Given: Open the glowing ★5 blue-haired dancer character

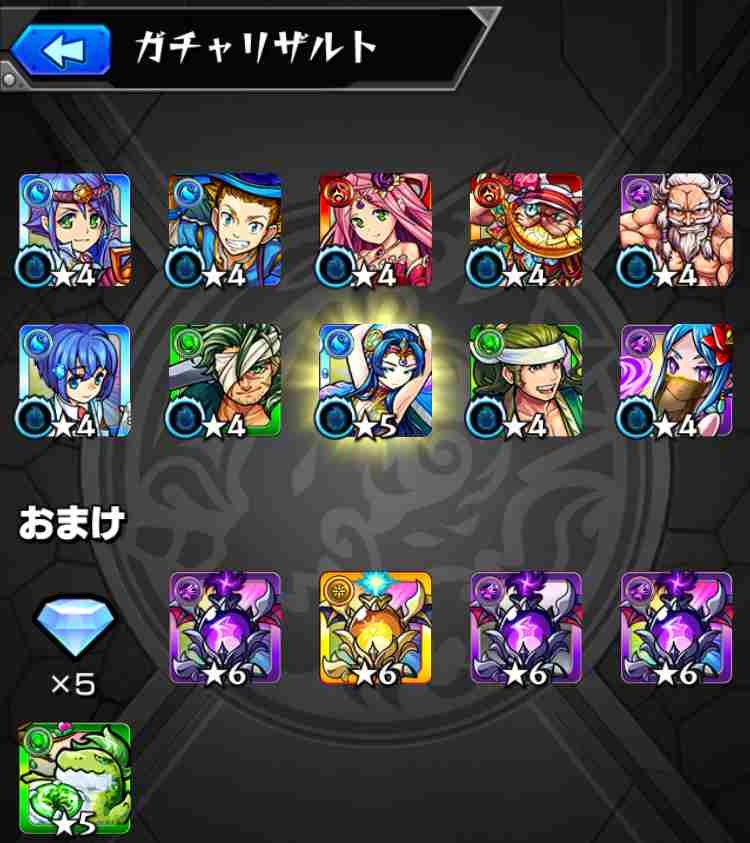Looking at the screenshot, I should [375, 381].
